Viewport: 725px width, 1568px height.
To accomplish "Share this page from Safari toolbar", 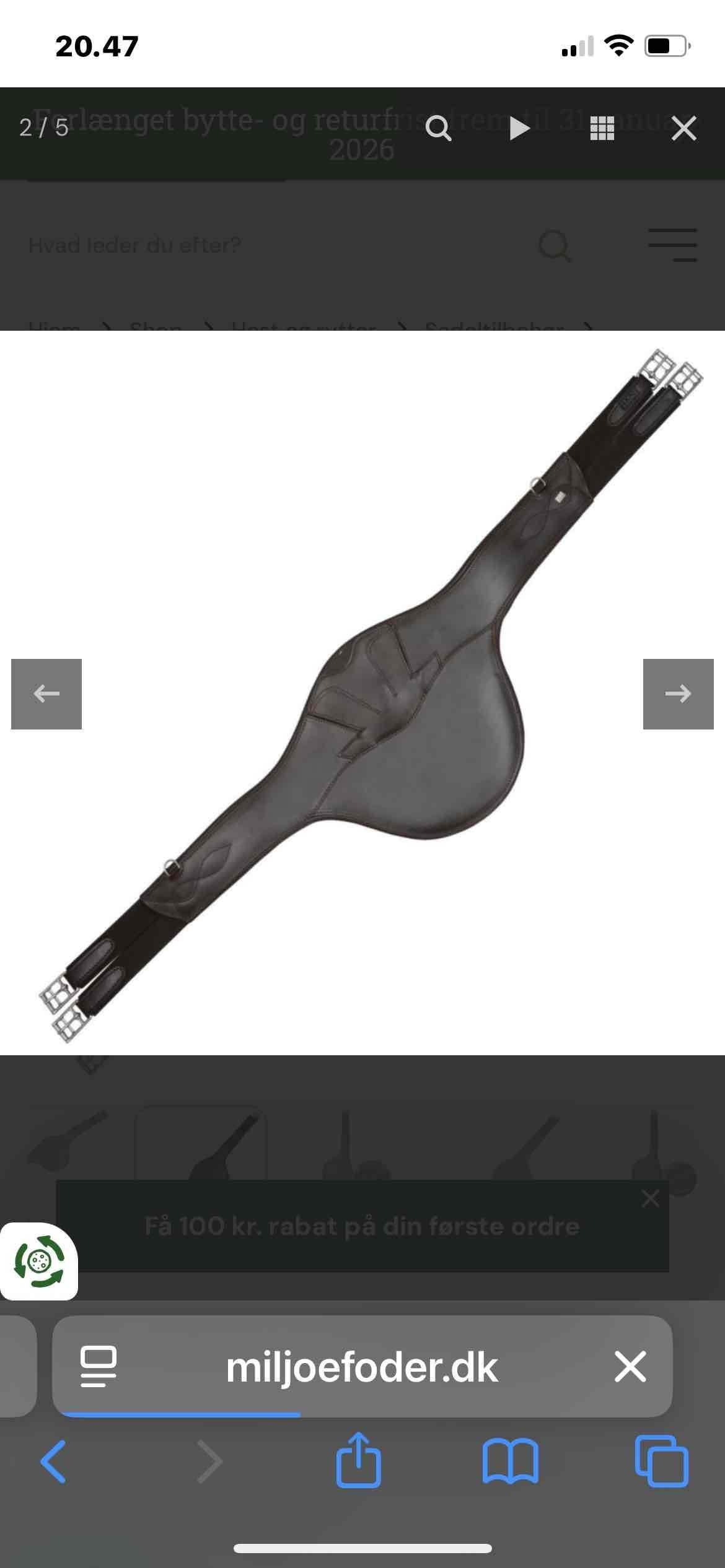I will [358, 1460].
